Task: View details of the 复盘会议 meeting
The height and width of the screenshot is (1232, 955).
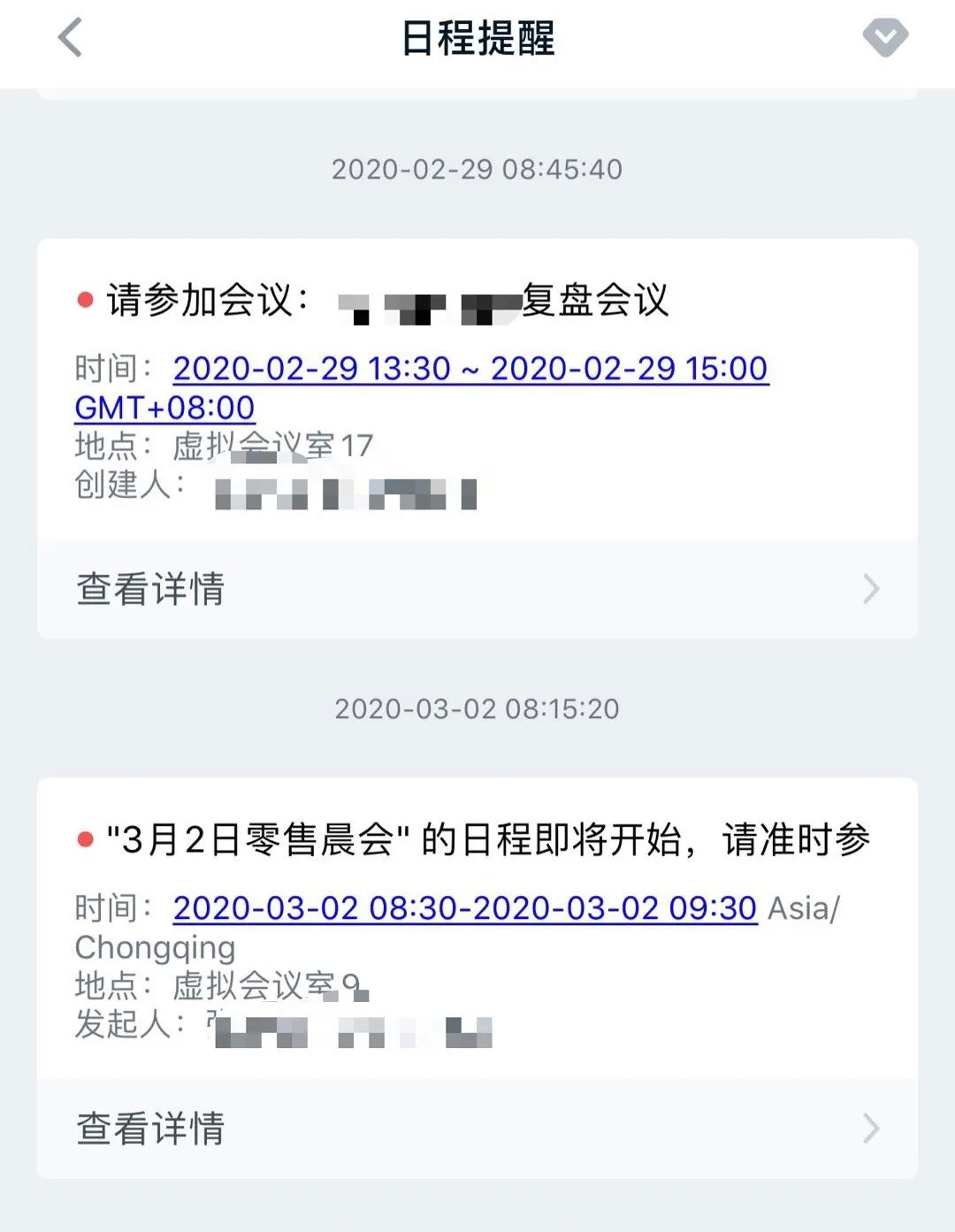Action: pyautogui.click(x=477, y=589)
